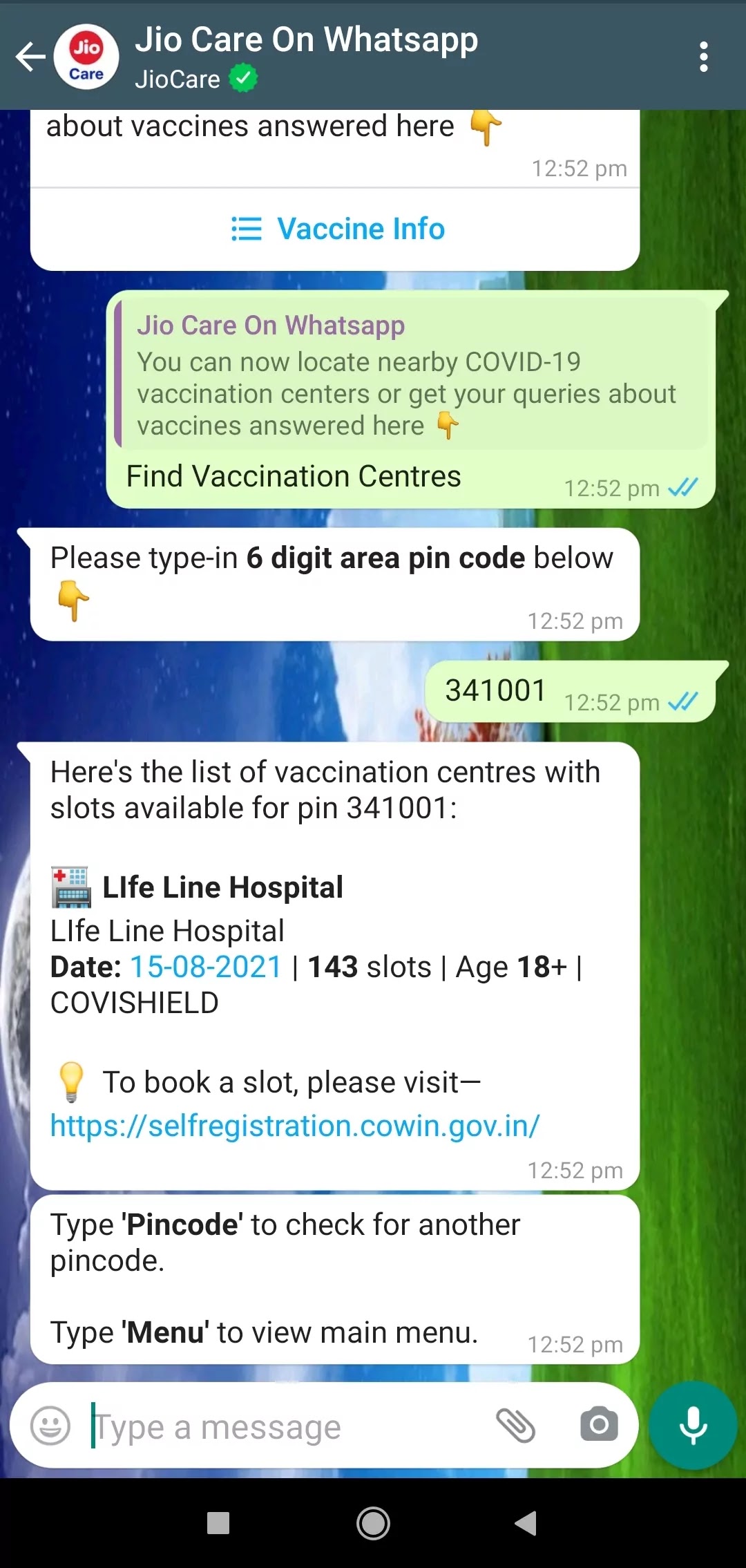
Task: Record a voice message
Action: click(x=693, y=1426)
